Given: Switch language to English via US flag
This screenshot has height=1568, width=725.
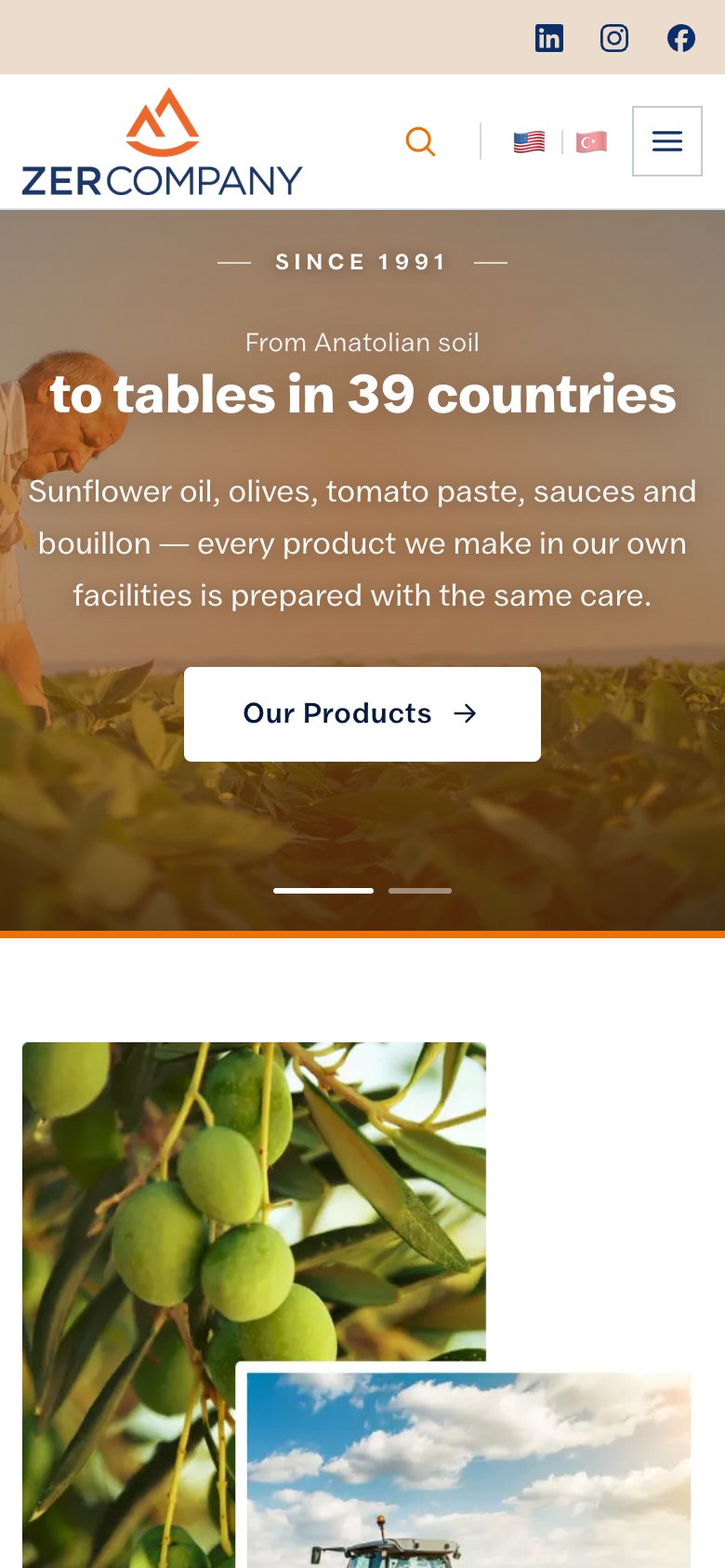Looking at the screenshot, I should coord(529,142).
